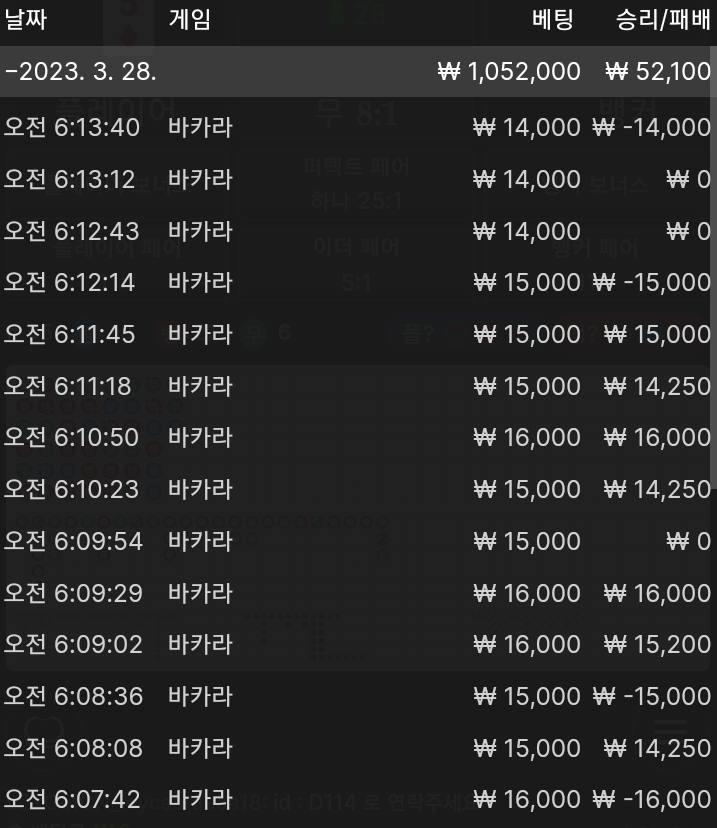
Task: Collapse the 2023. 3. 28. date group
Action: 81,72
